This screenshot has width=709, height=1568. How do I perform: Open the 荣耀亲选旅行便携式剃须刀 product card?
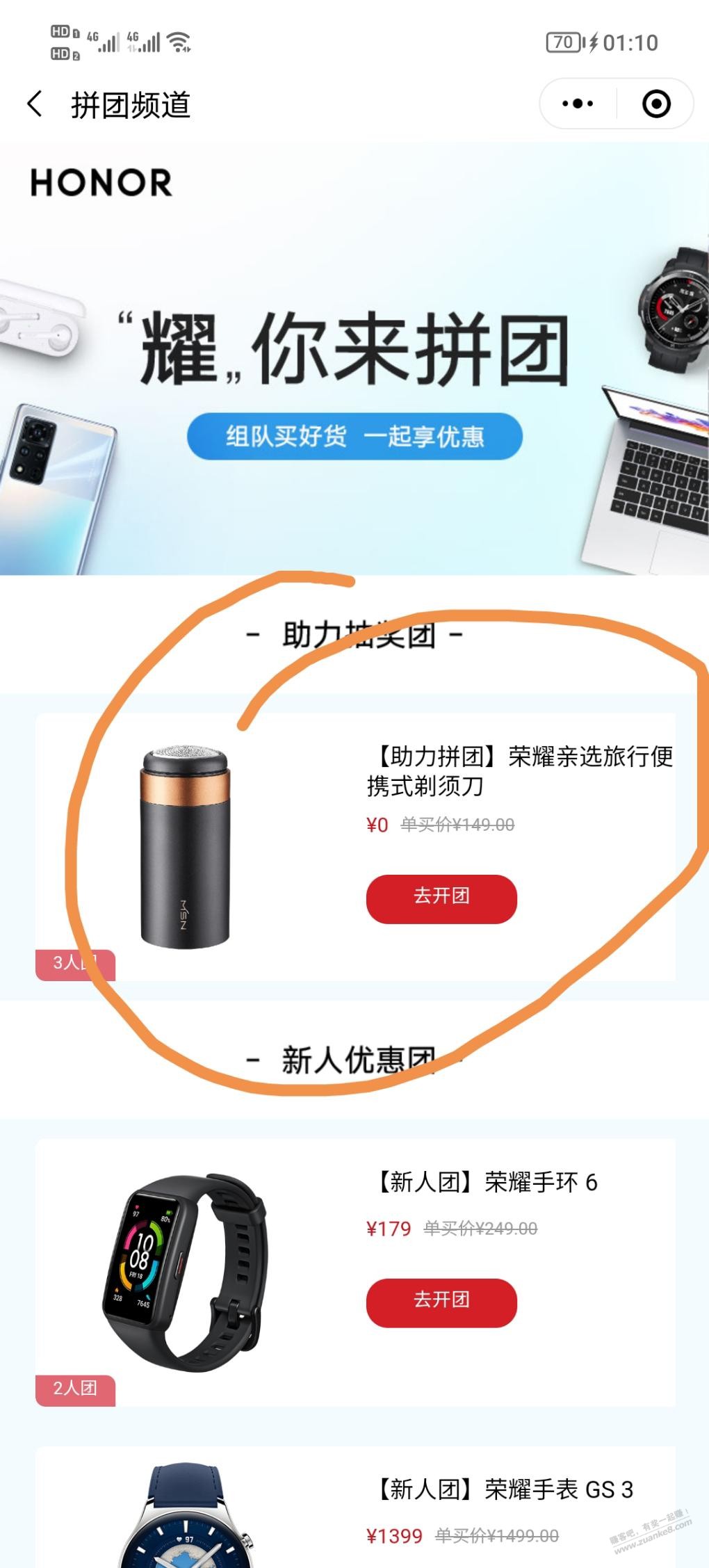click(355, 847)
